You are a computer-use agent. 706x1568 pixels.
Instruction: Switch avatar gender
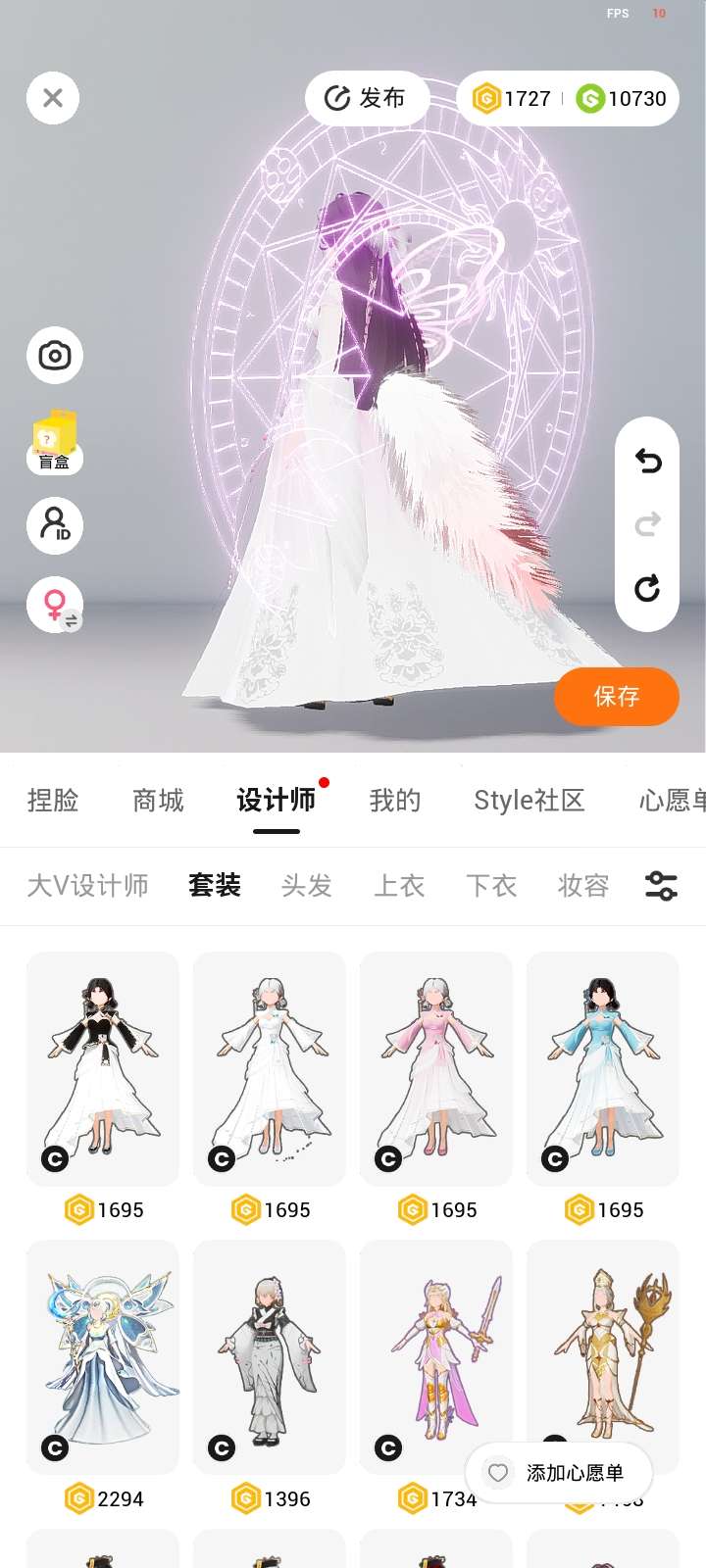coord(56,604)
